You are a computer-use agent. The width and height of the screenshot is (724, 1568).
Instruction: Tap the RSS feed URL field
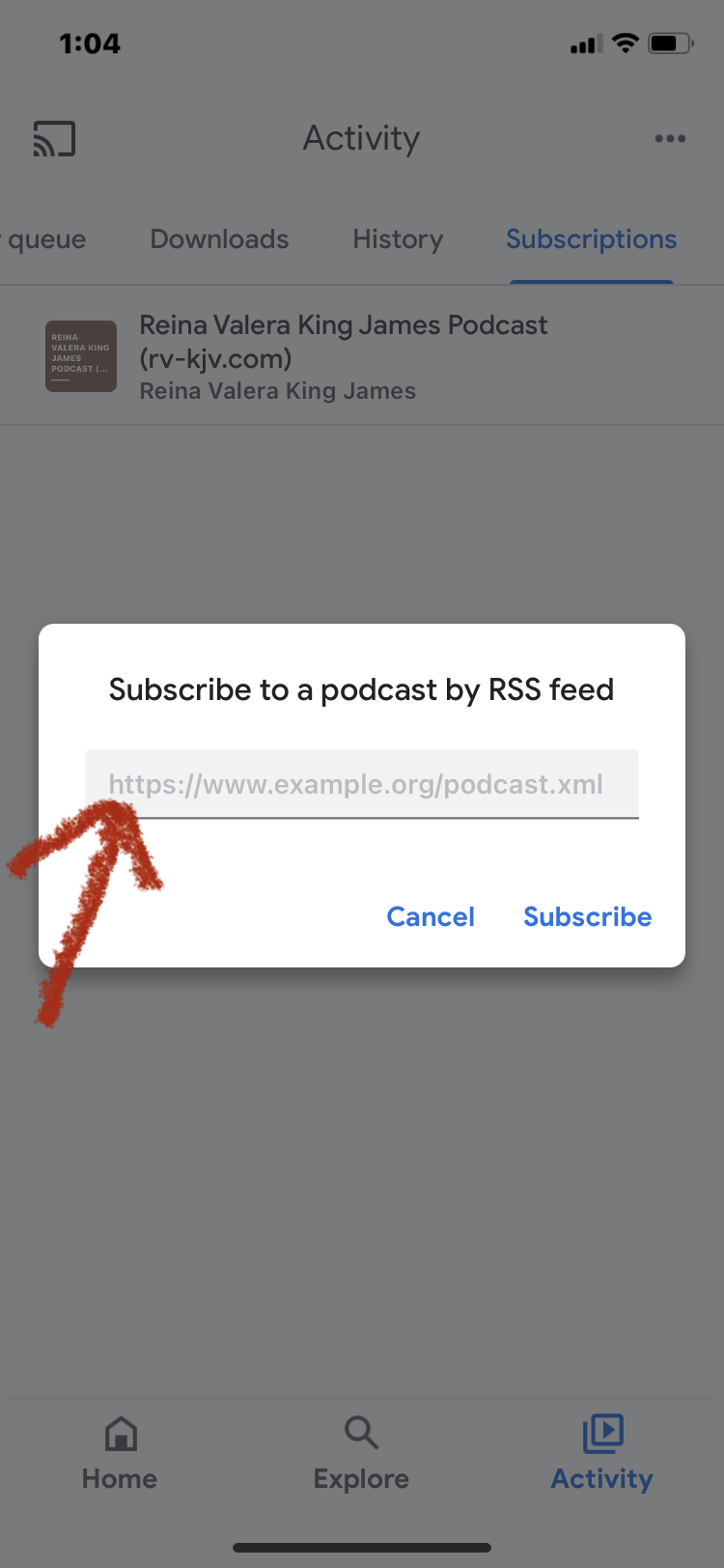[362, 784]
